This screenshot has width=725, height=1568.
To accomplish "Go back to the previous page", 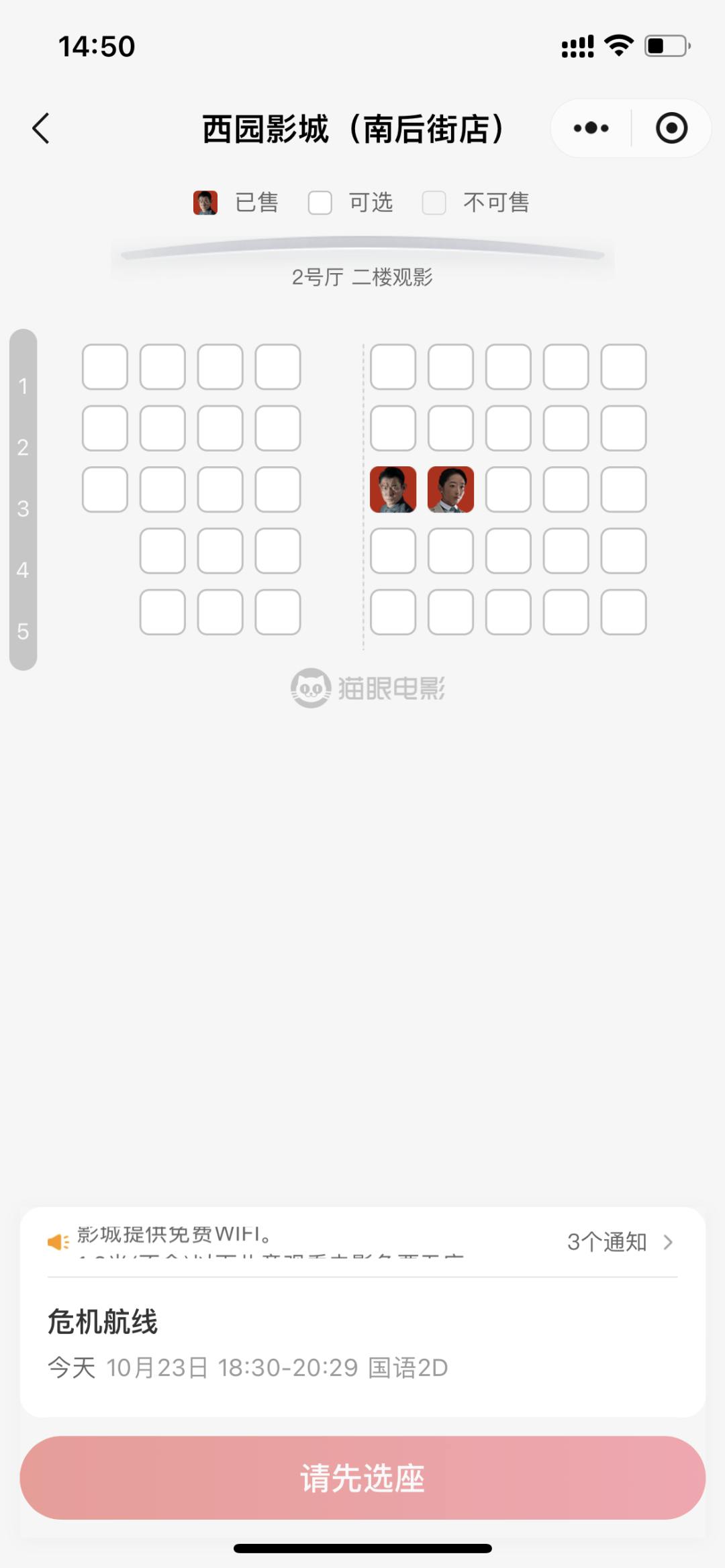I will 42,128.
